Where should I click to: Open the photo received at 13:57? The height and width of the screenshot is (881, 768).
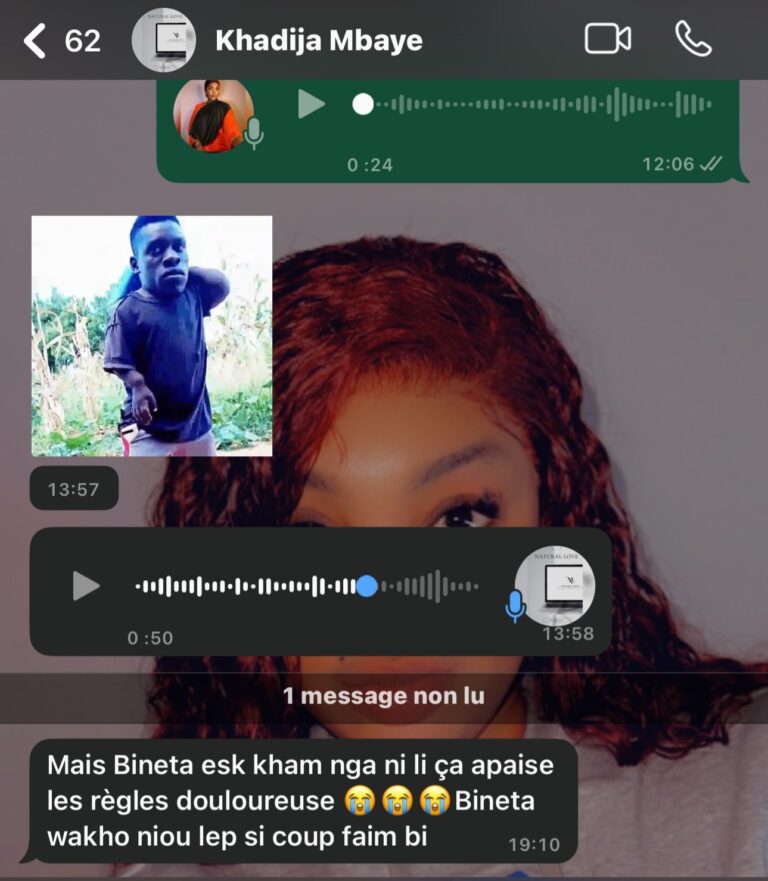coord(152,336)
